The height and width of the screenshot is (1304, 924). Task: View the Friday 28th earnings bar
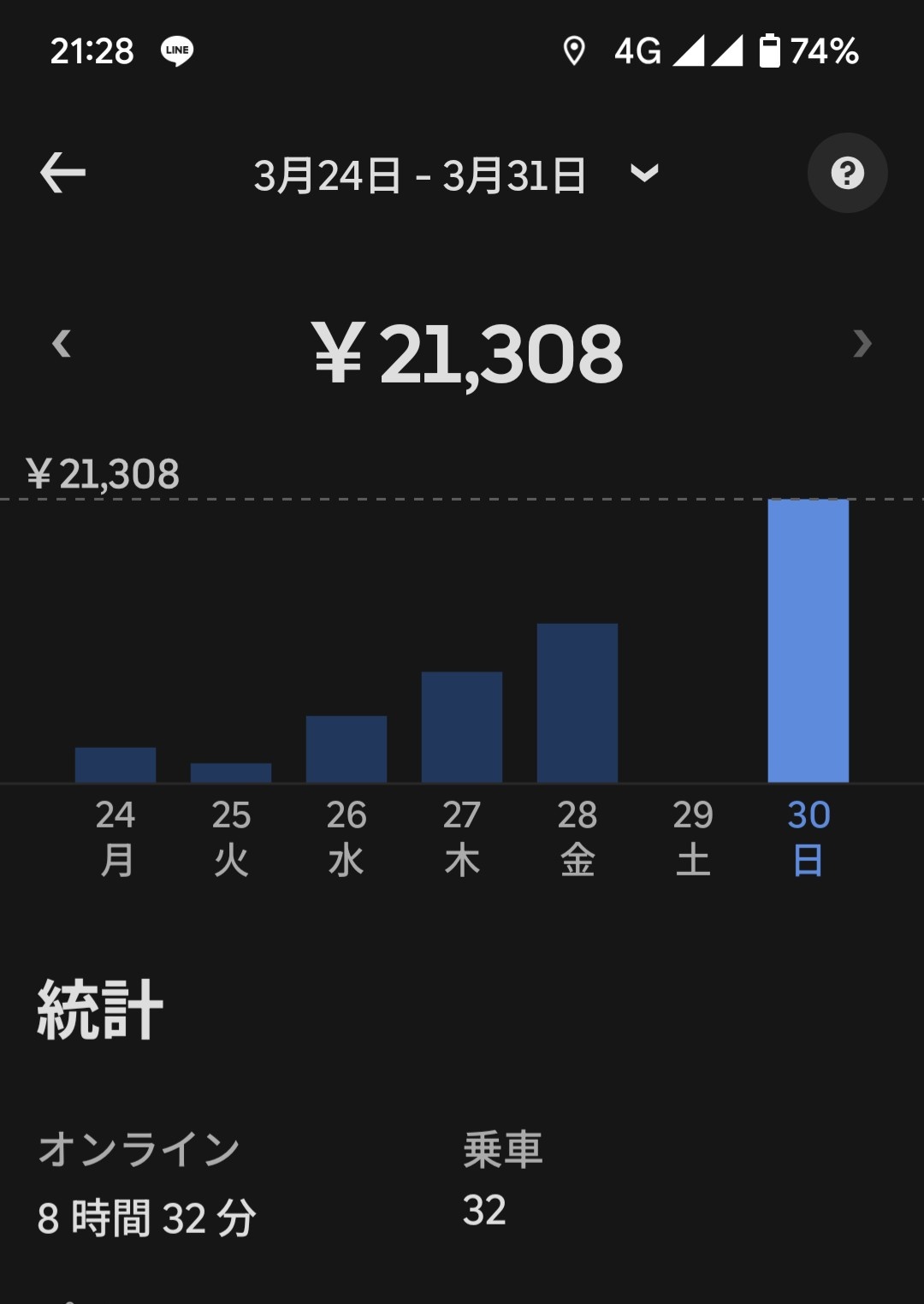click(x=577, y=703)
